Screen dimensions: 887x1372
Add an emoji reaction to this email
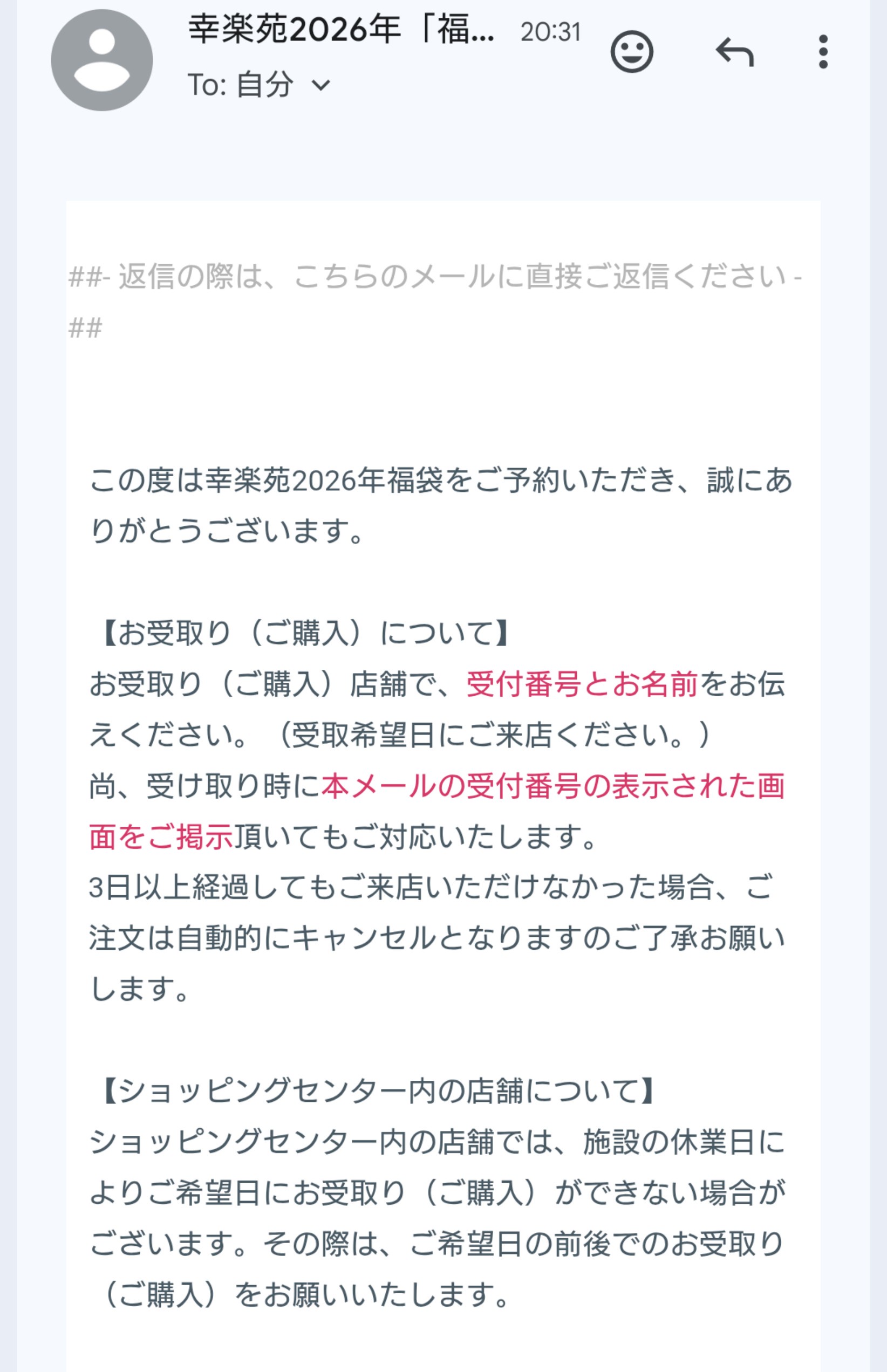[631, 52]
